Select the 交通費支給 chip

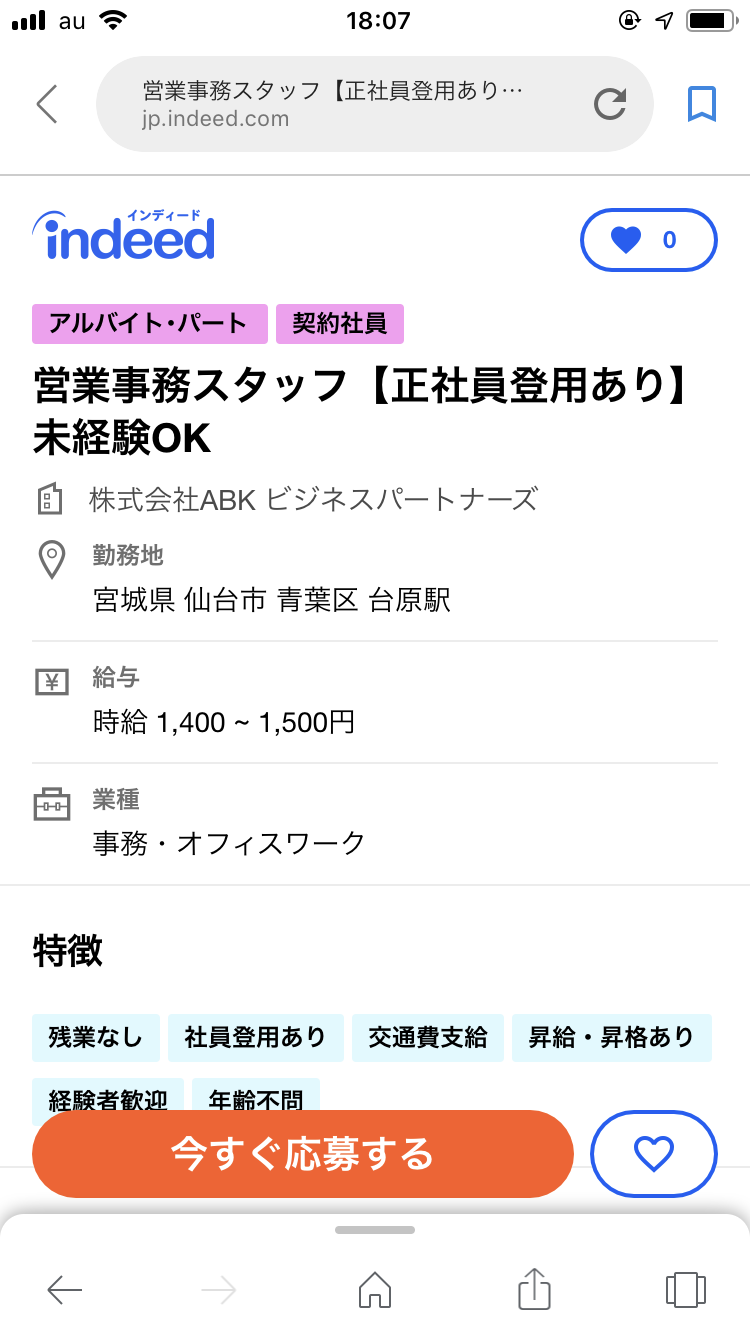[x=428, y=1037]
